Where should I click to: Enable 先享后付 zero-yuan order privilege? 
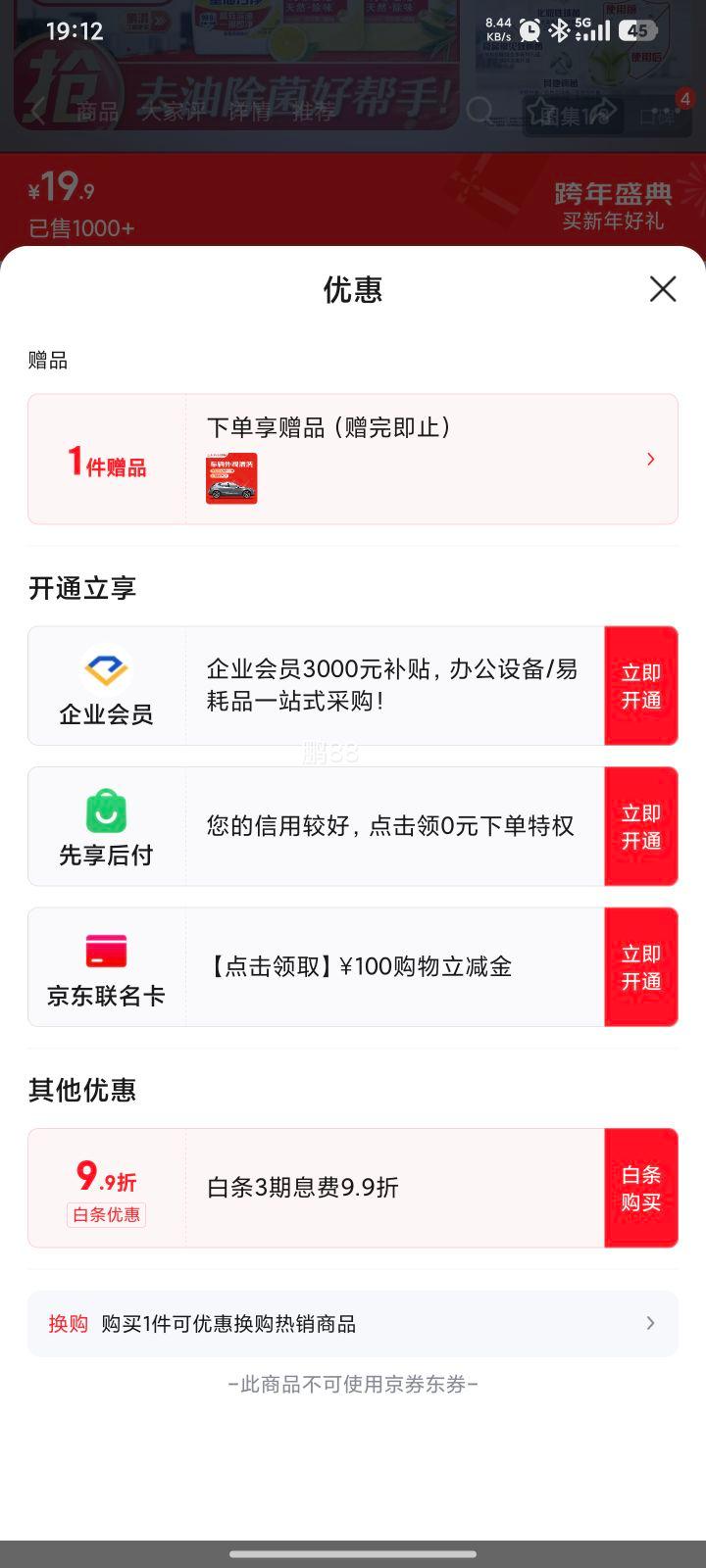[x=640, y=826]
